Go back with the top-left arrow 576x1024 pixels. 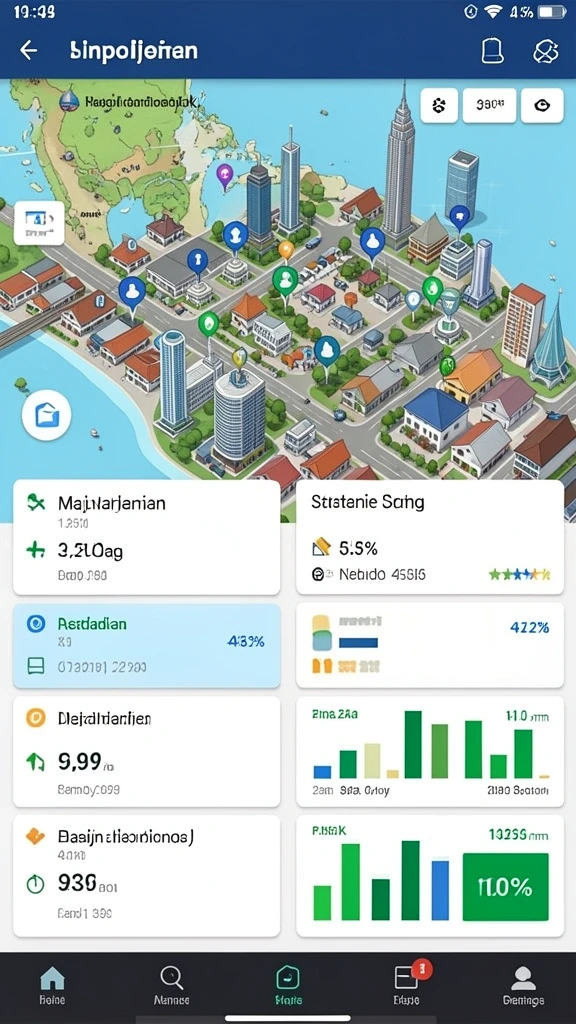click(x=29, y=50)
